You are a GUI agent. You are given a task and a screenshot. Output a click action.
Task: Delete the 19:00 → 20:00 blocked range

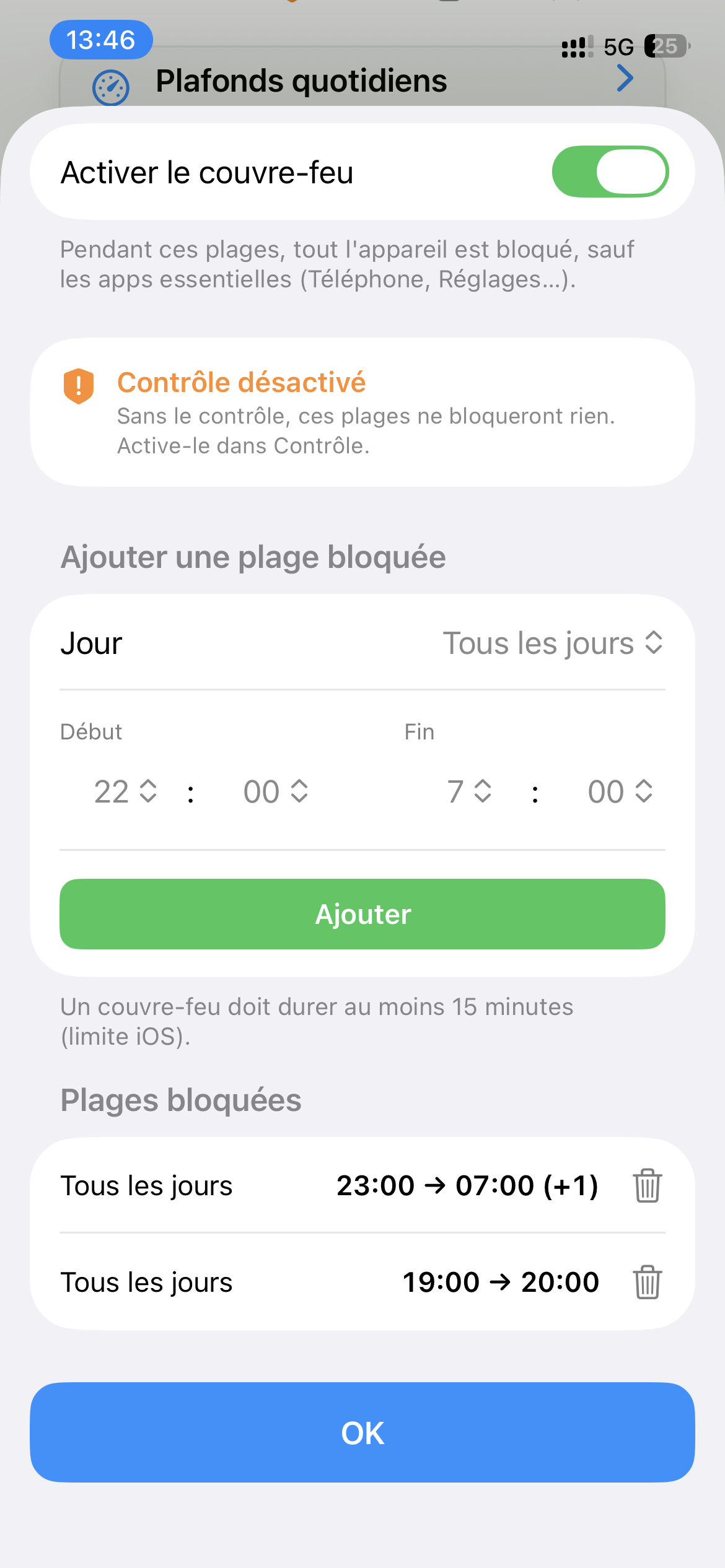coord(648,1282)
